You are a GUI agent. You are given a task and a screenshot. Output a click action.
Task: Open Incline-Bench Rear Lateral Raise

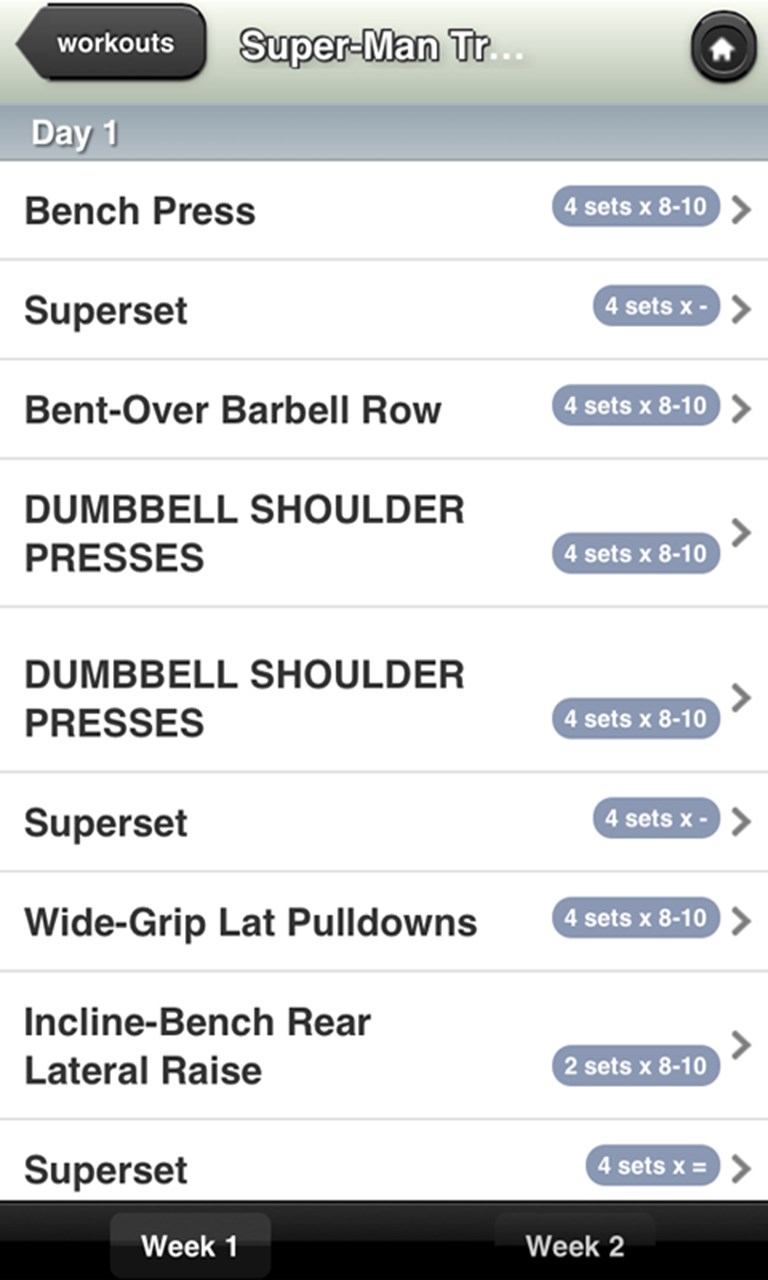(x=384, y=1045)
